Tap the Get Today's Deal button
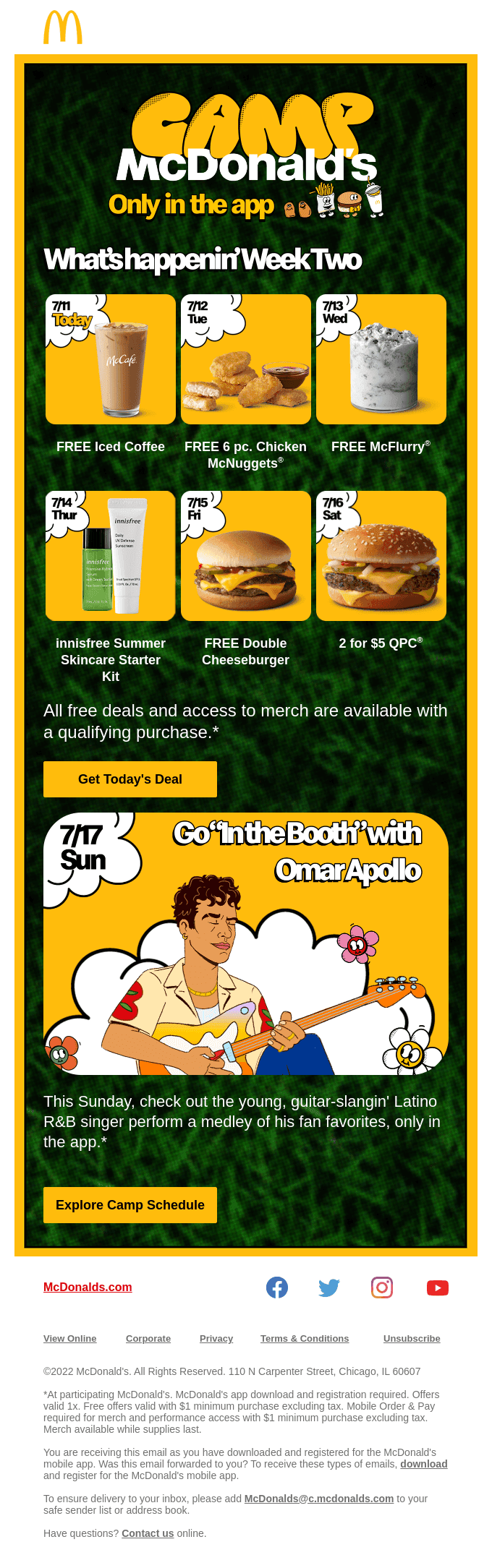This screenshot has width=492, height=1568. tap(130, 779)
